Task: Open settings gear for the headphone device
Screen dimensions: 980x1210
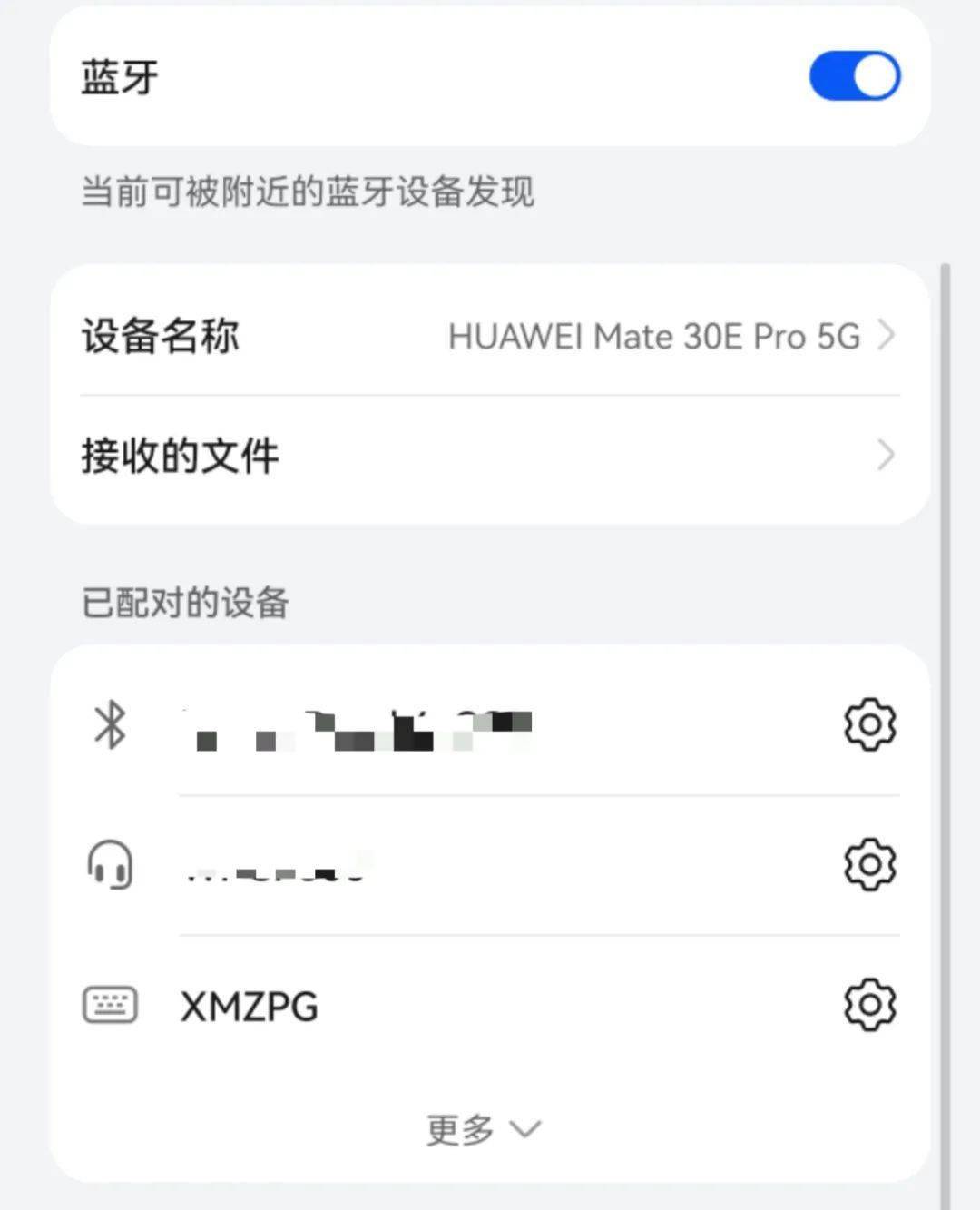Action: coord(870,865)
